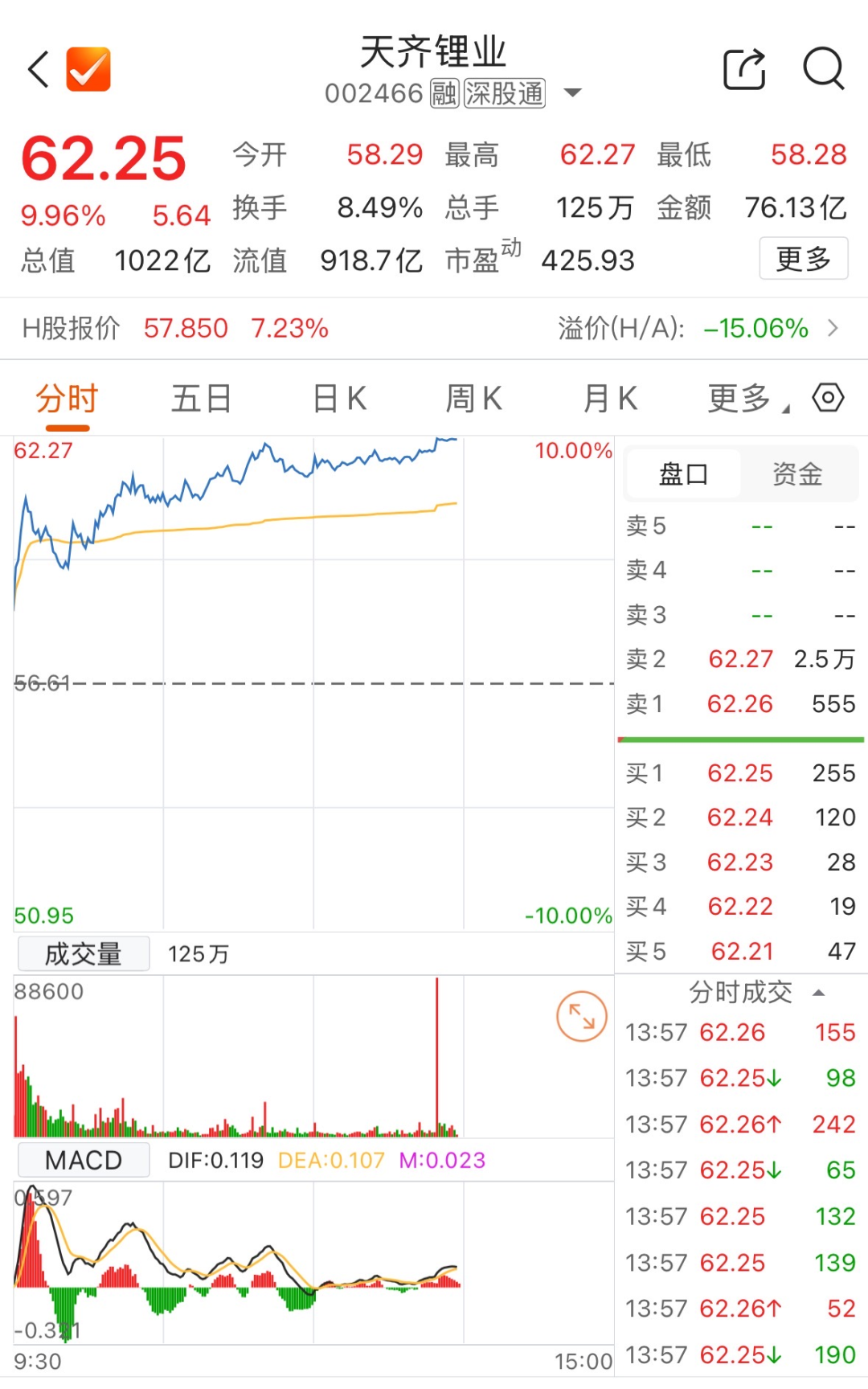Share this stock page
The image size is (868, 1389).
pyautogui.click(x=744, y=69)
